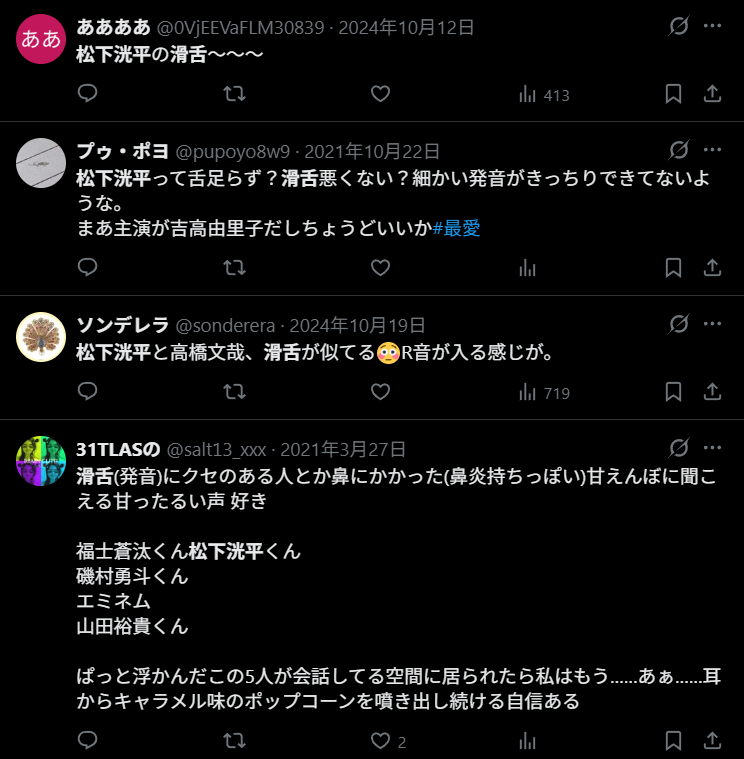Screen dimensions: 744x759
Task: Open overflow menu on 31TLASの's tweet
Action: 712,448
